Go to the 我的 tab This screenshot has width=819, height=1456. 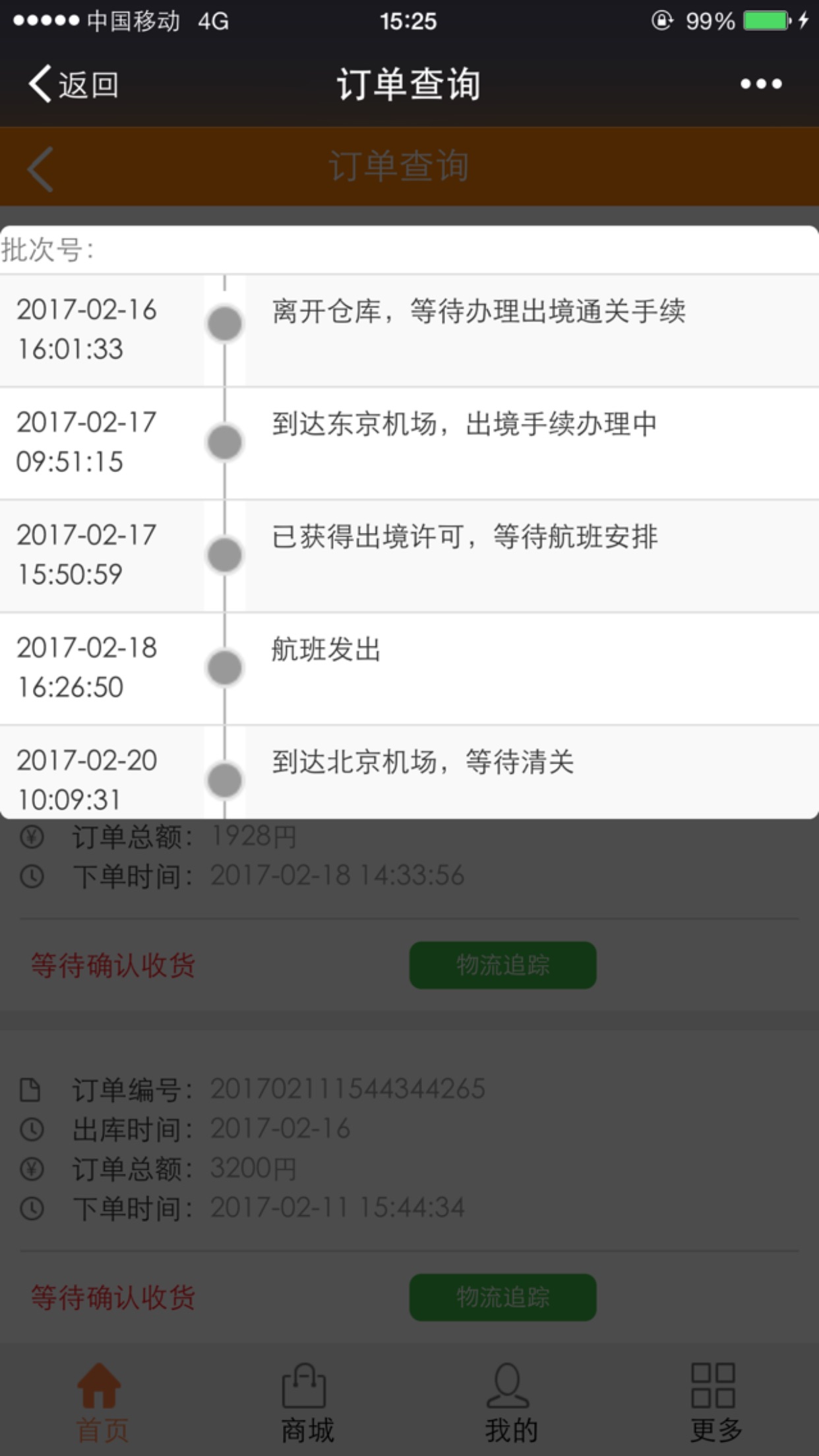[511, 1402]
